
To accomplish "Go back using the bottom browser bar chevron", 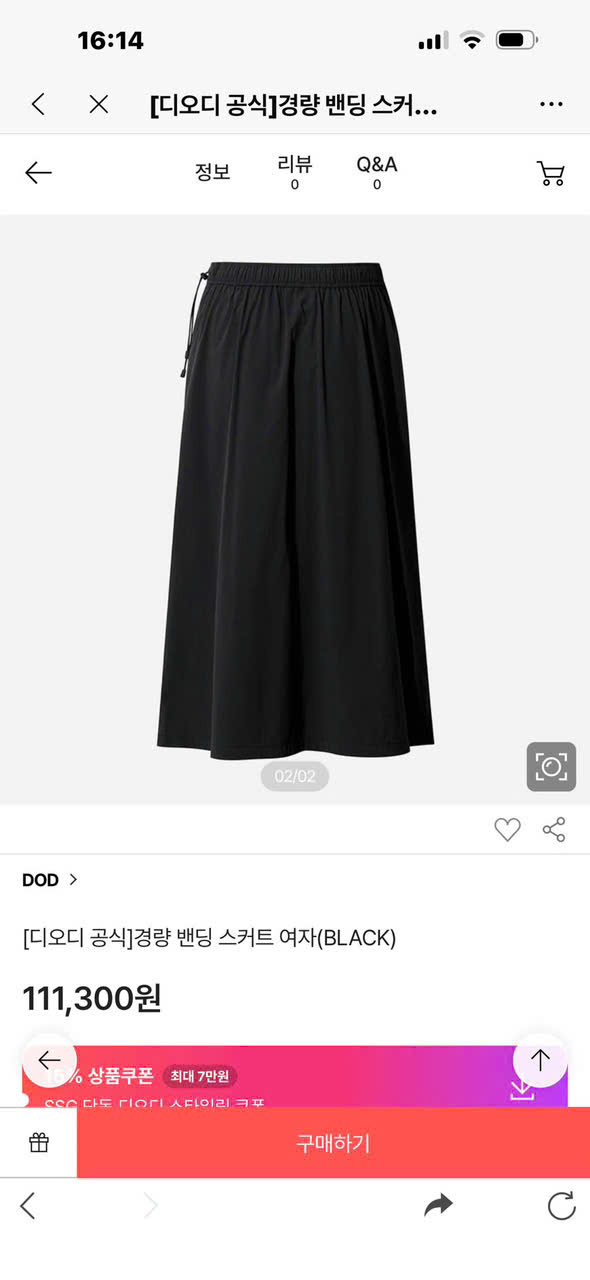I will (28, 1206).
